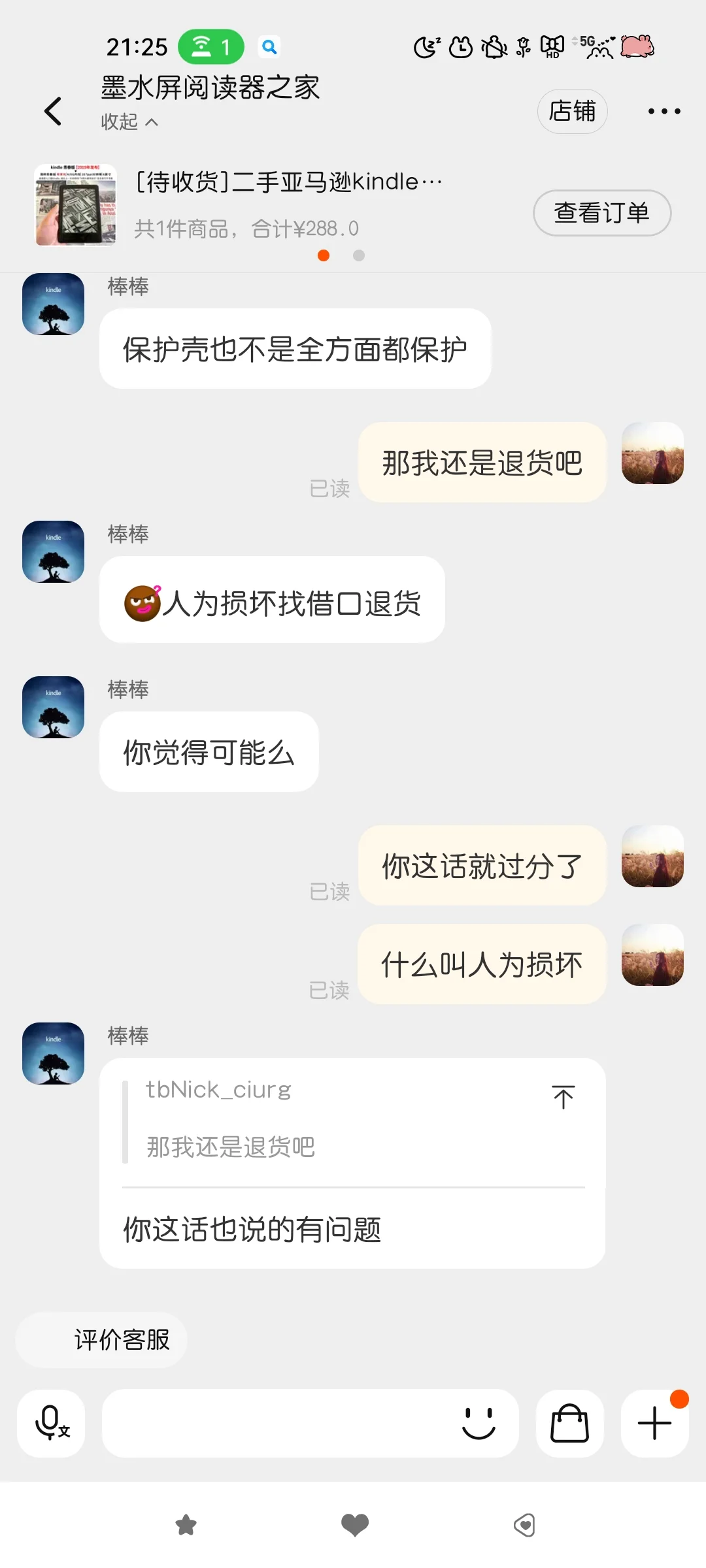Open the Kindle order product thumbnail
This screenshot has height=1568, width=706.
click(75, 205)
